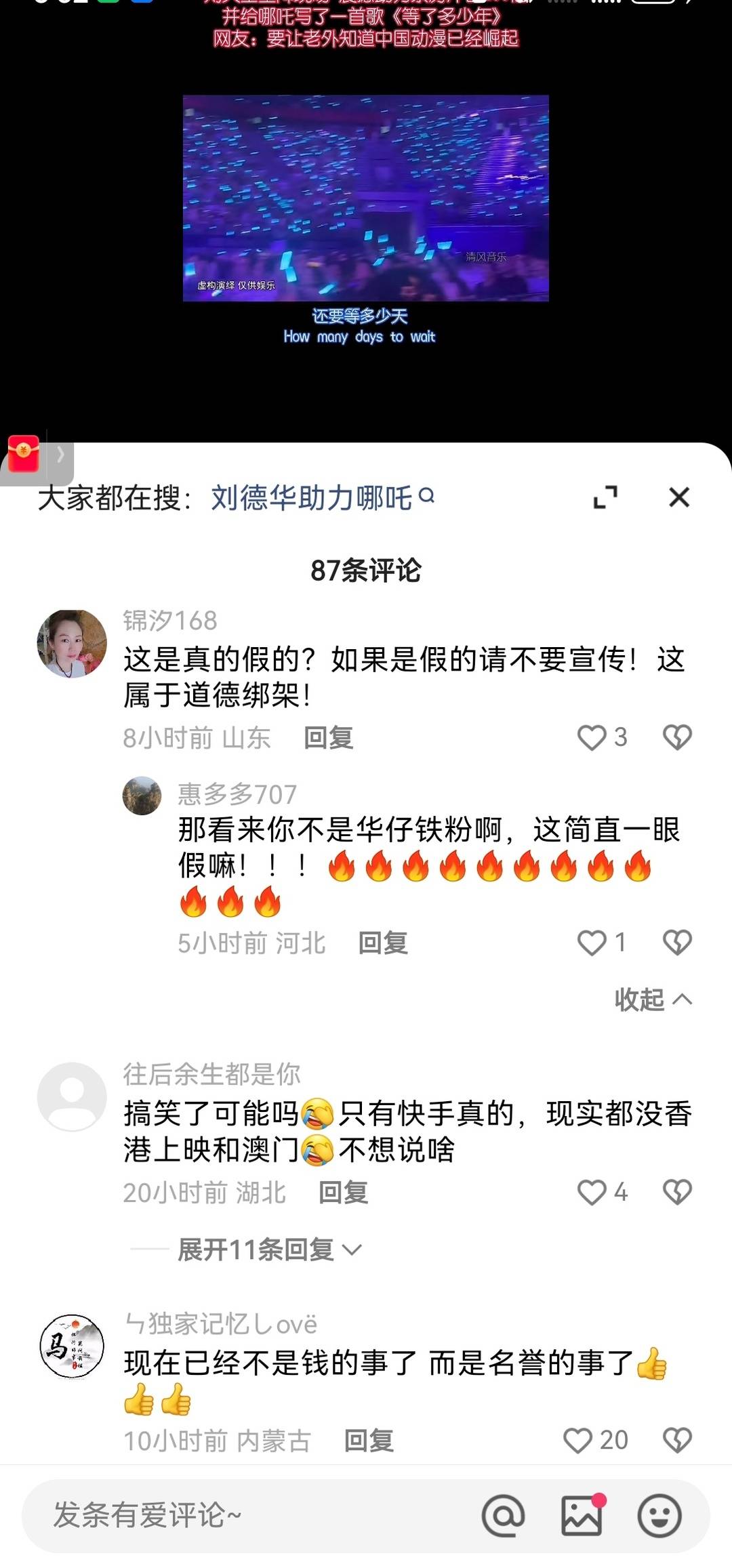Like 惠多多707's reply
Viewport: 732px width, 1568px height.
point(592,943)
